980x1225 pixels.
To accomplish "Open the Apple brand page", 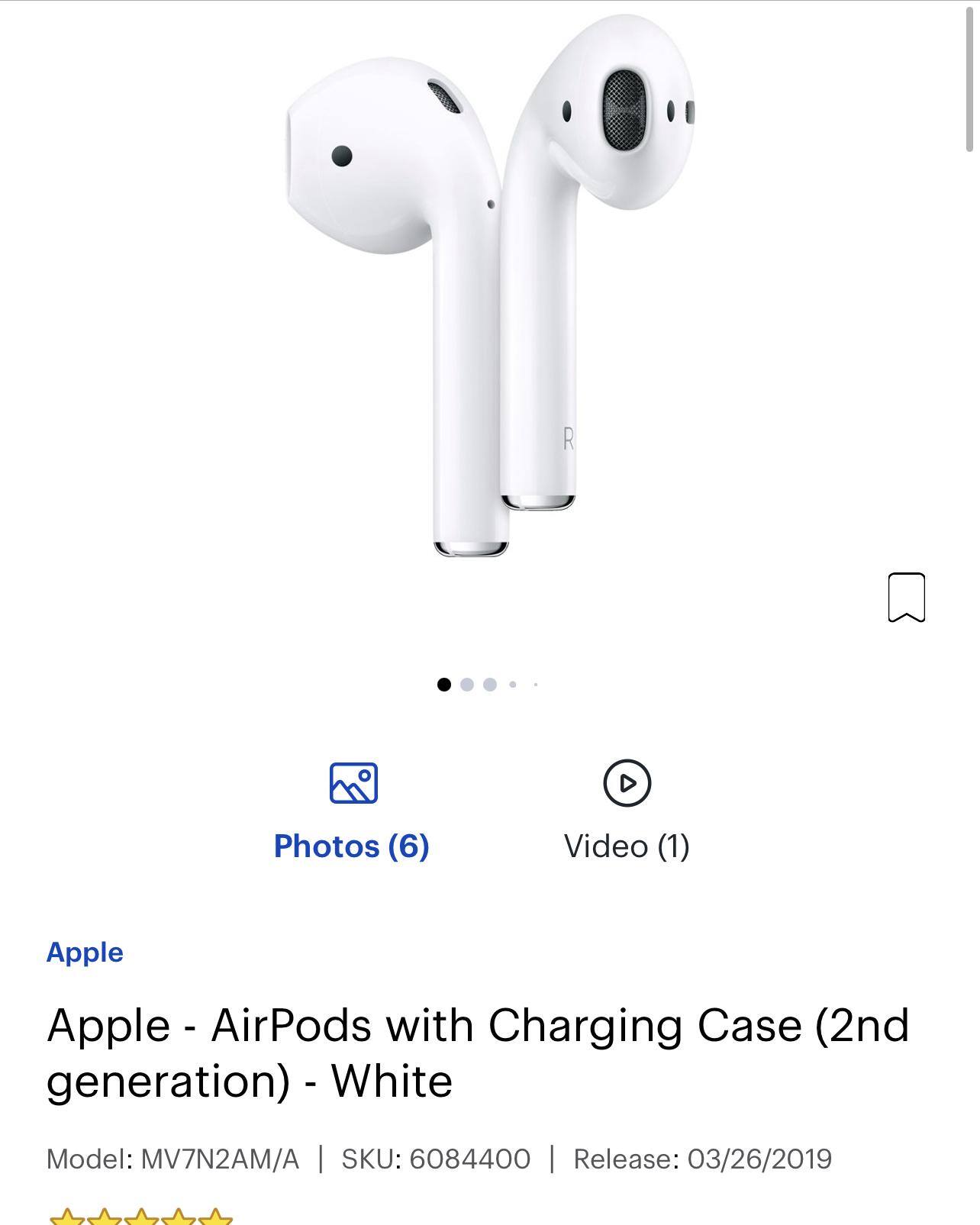I will [x=85, y=953].
